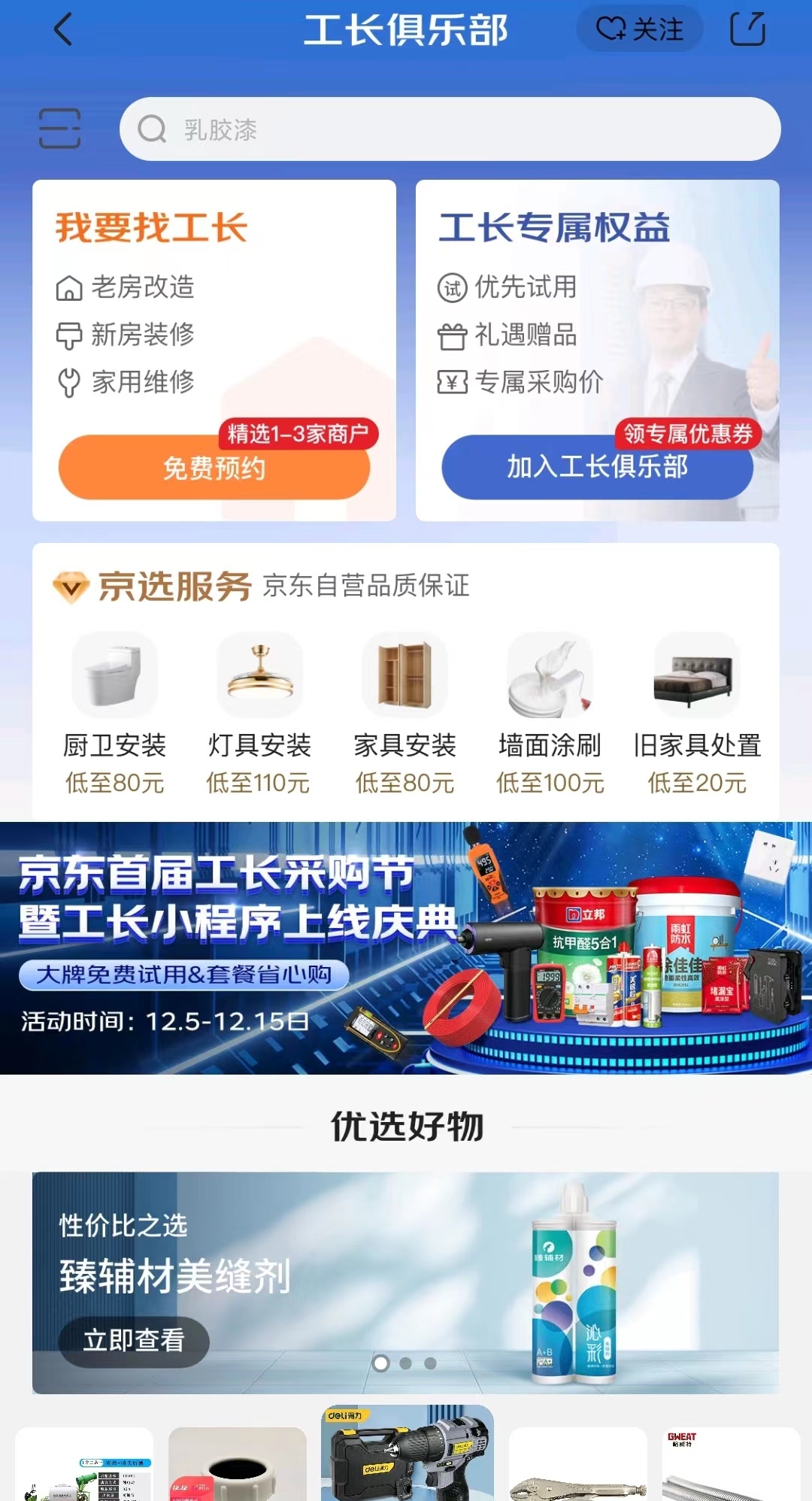Select the 灯具安装 service
Screen dimensions: 812x1501
coord(259,714)
